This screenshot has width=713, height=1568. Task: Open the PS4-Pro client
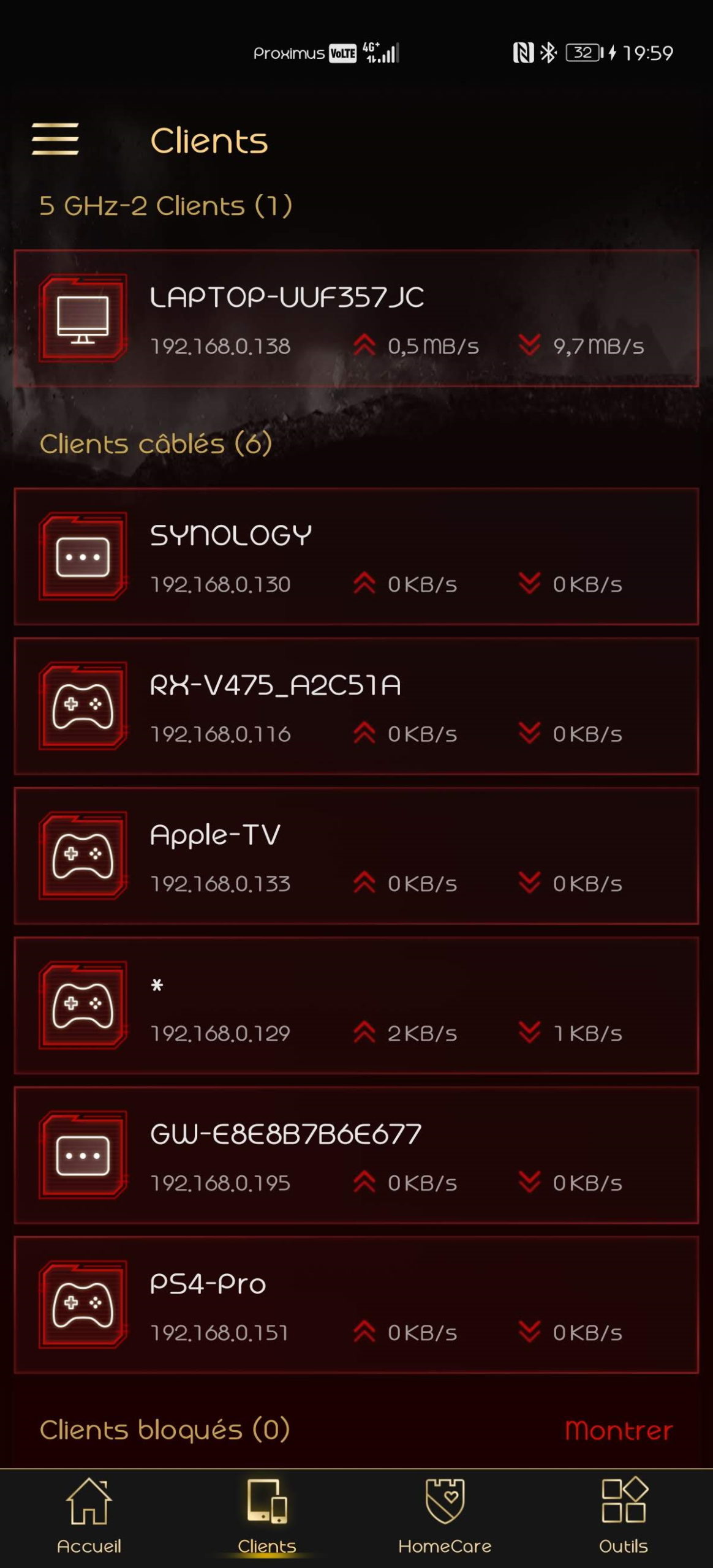pyautogui.click(x=356, y=1305)
